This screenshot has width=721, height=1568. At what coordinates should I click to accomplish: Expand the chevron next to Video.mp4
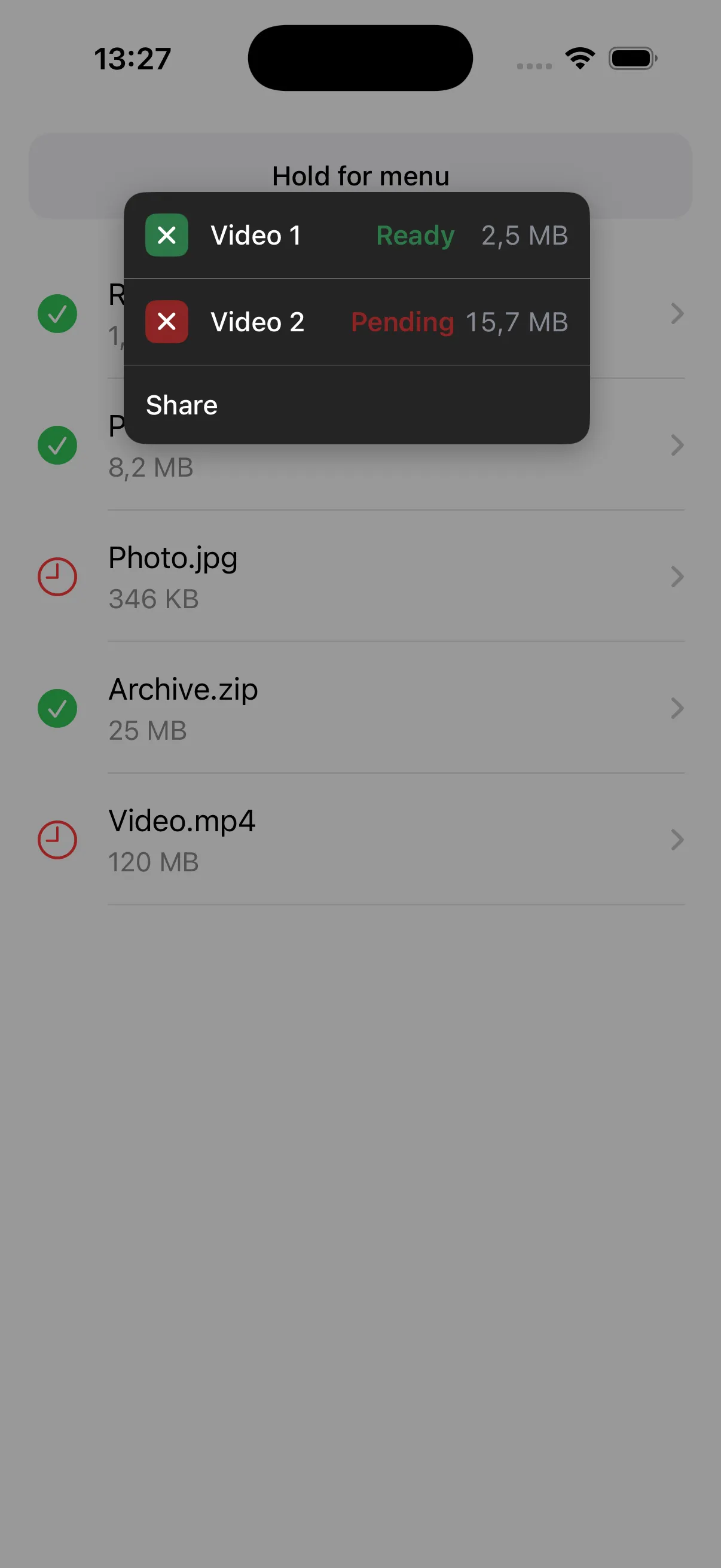tap(677, 840)
